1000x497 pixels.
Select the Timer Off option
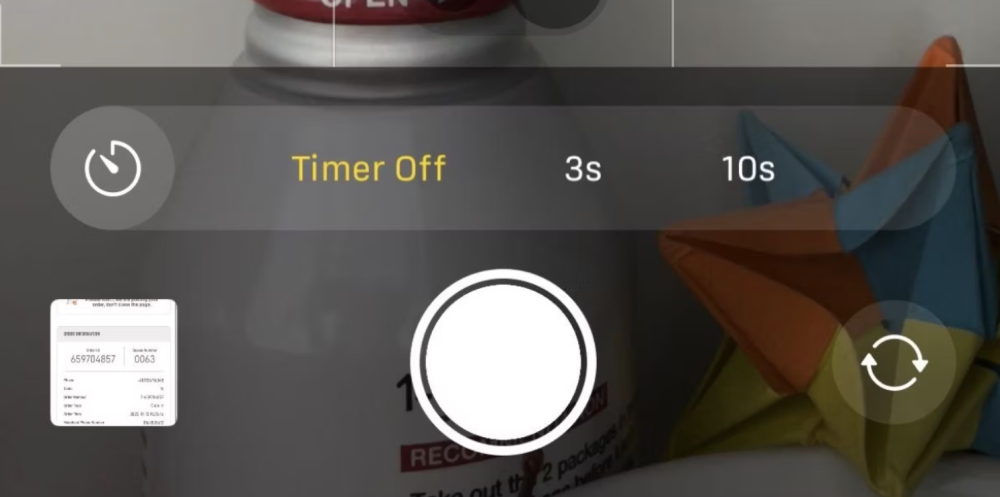(368, 169)
